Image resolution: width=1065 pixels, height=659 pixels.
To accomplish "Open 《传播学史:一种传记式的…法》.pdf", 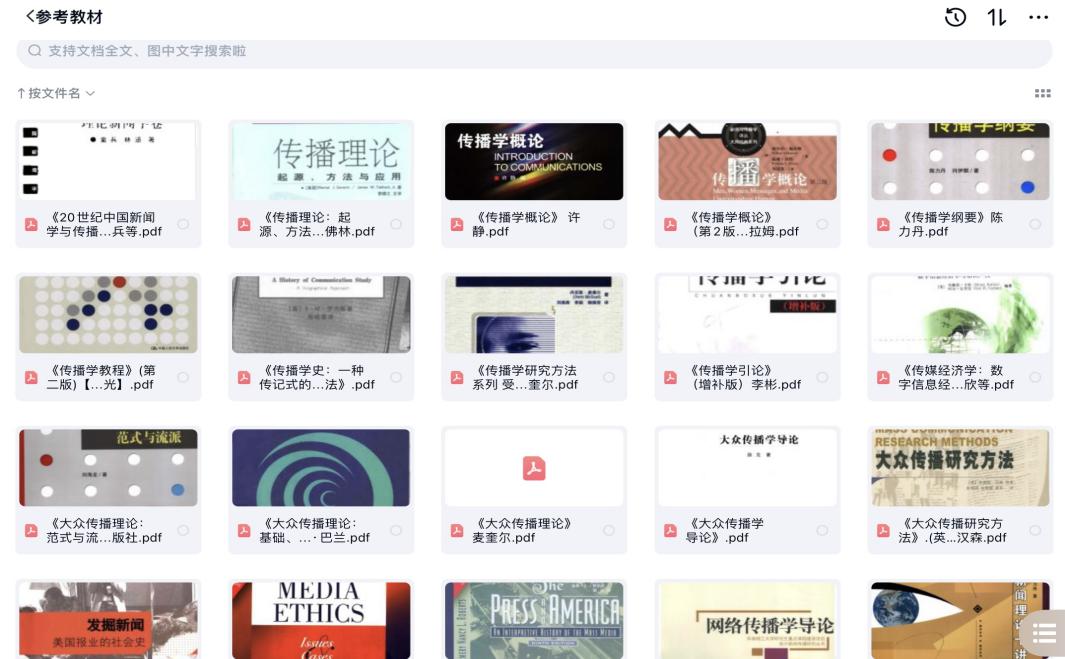I will [321, 316].
